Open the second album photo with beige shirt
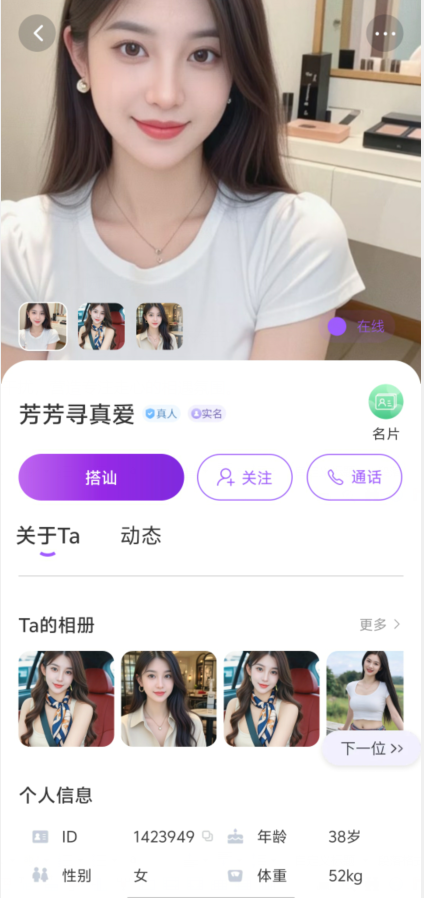The width and height of the screenshot is (424, 898). [x=169, y=699]
